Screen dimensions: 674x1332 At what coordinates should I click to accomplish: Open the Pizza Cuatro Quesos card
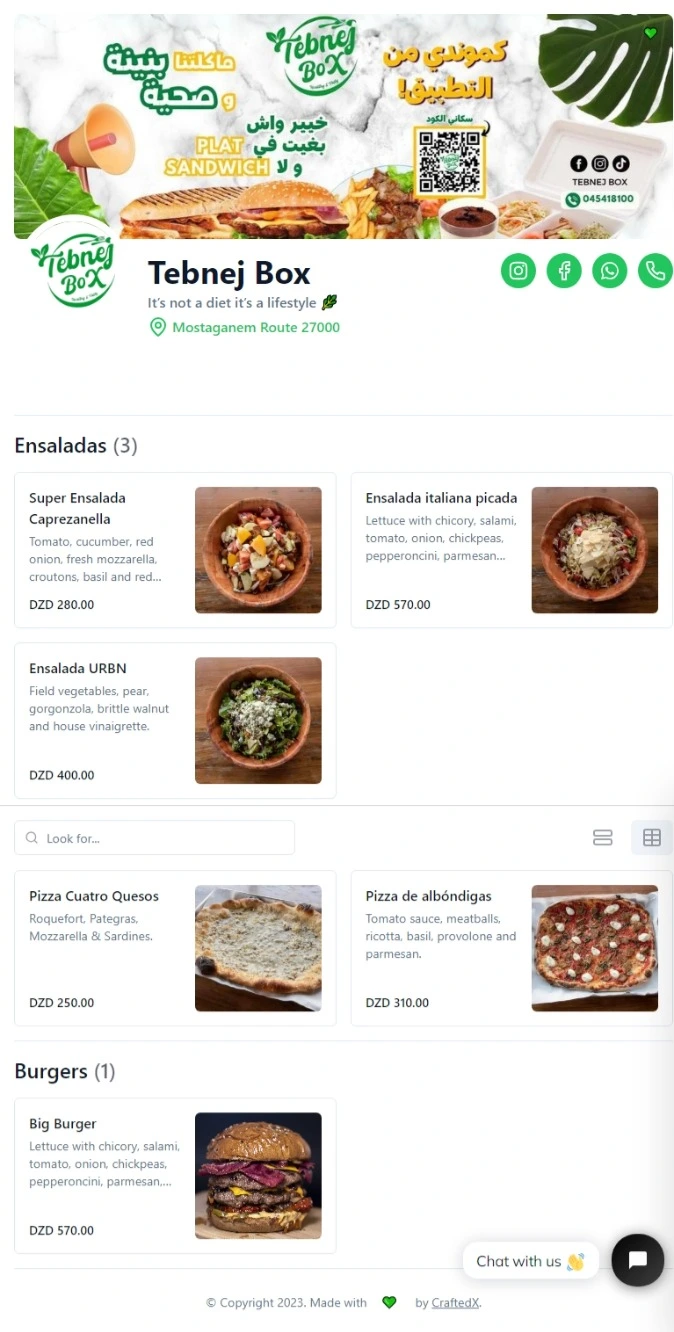tap(175, 948)
